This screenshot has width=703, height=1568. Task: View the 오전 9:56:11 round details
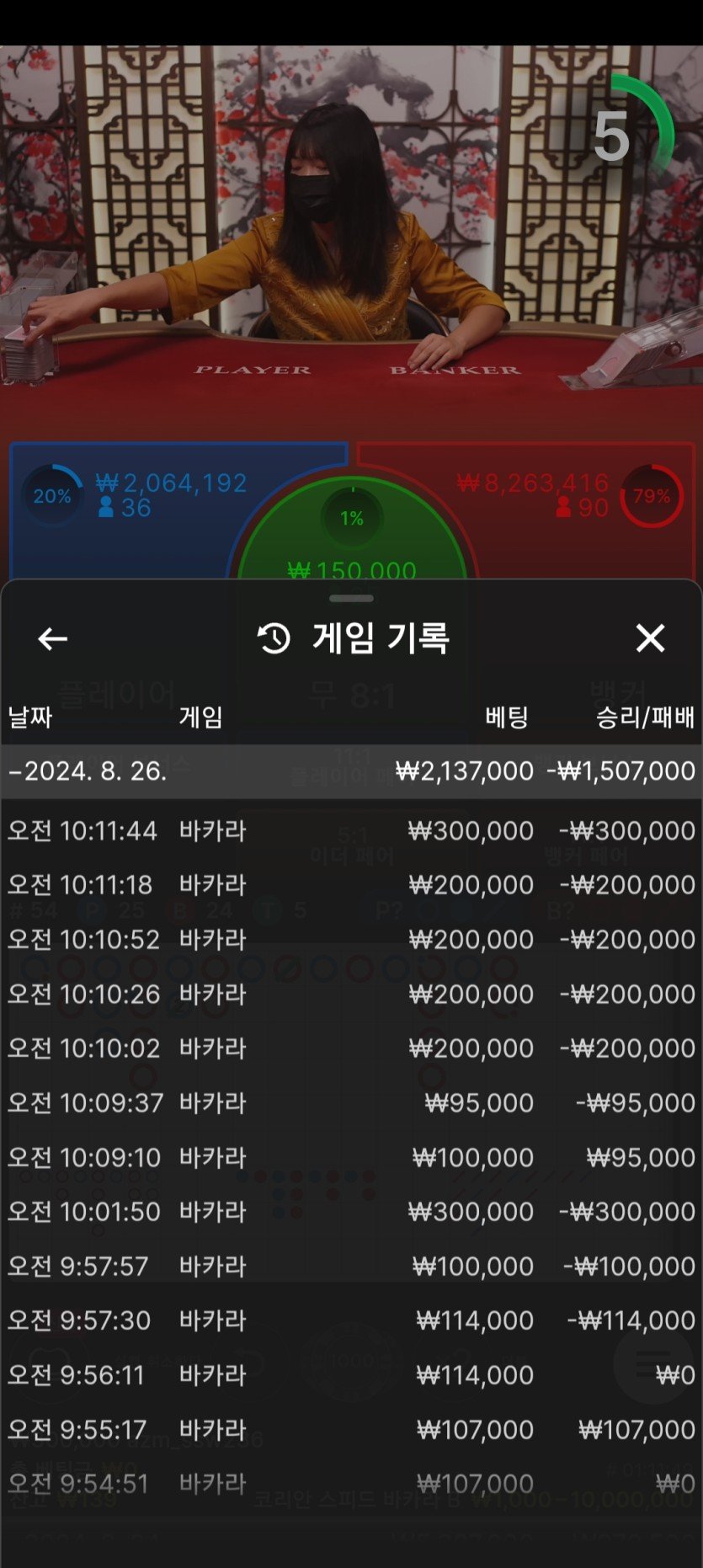pos(351,1375)
